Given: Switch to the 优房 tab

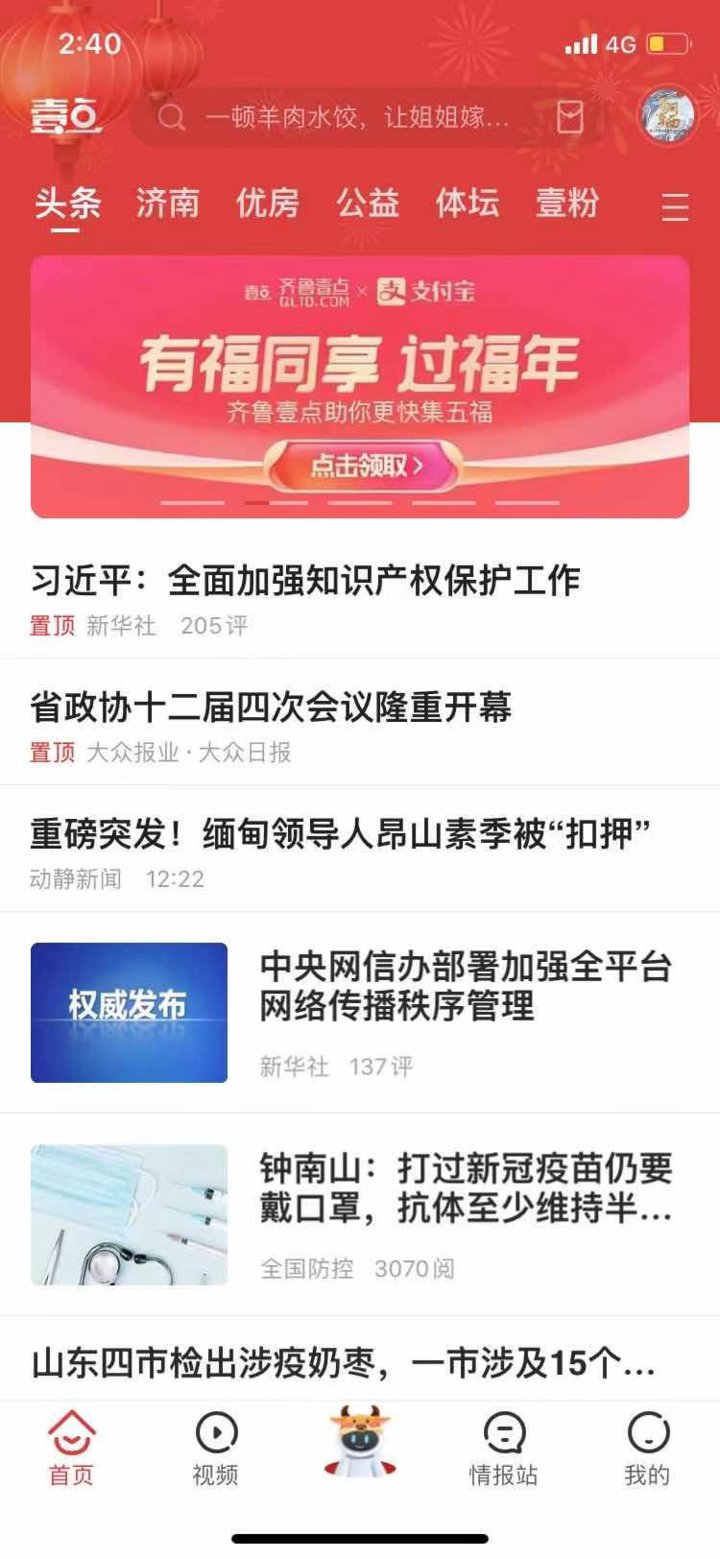Looking at the screenshot, I should pyautogui.click(x=267, y=203).
